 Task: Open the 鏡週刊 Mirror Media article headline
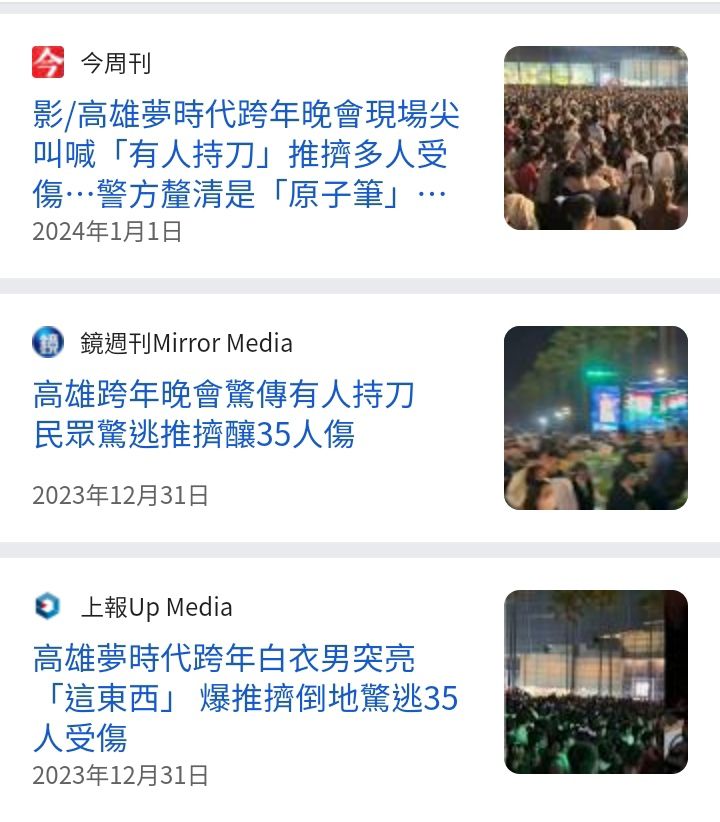click(224, 414)
